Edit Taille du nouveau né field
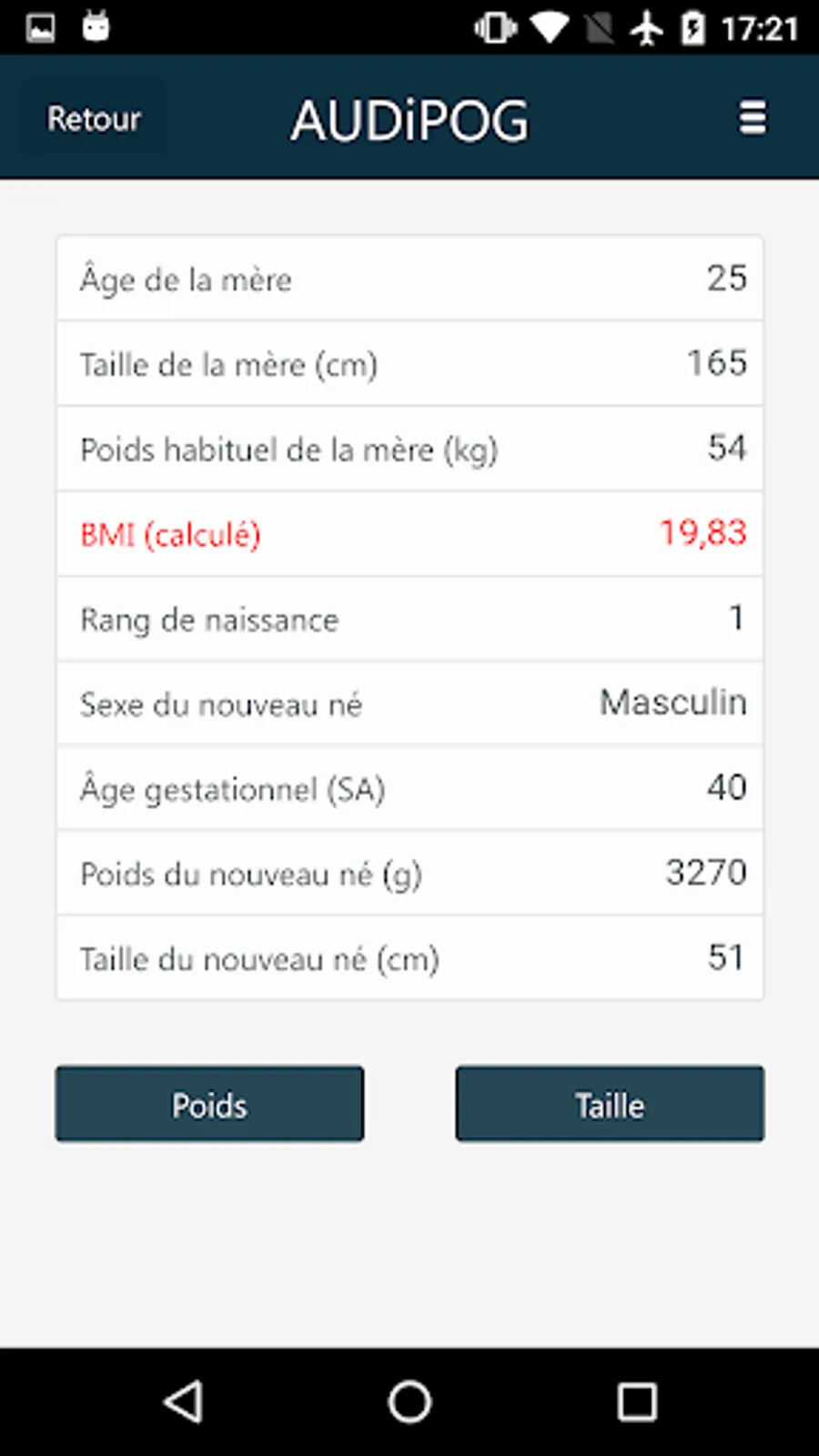819x1456 pixels. click(409, 957)
